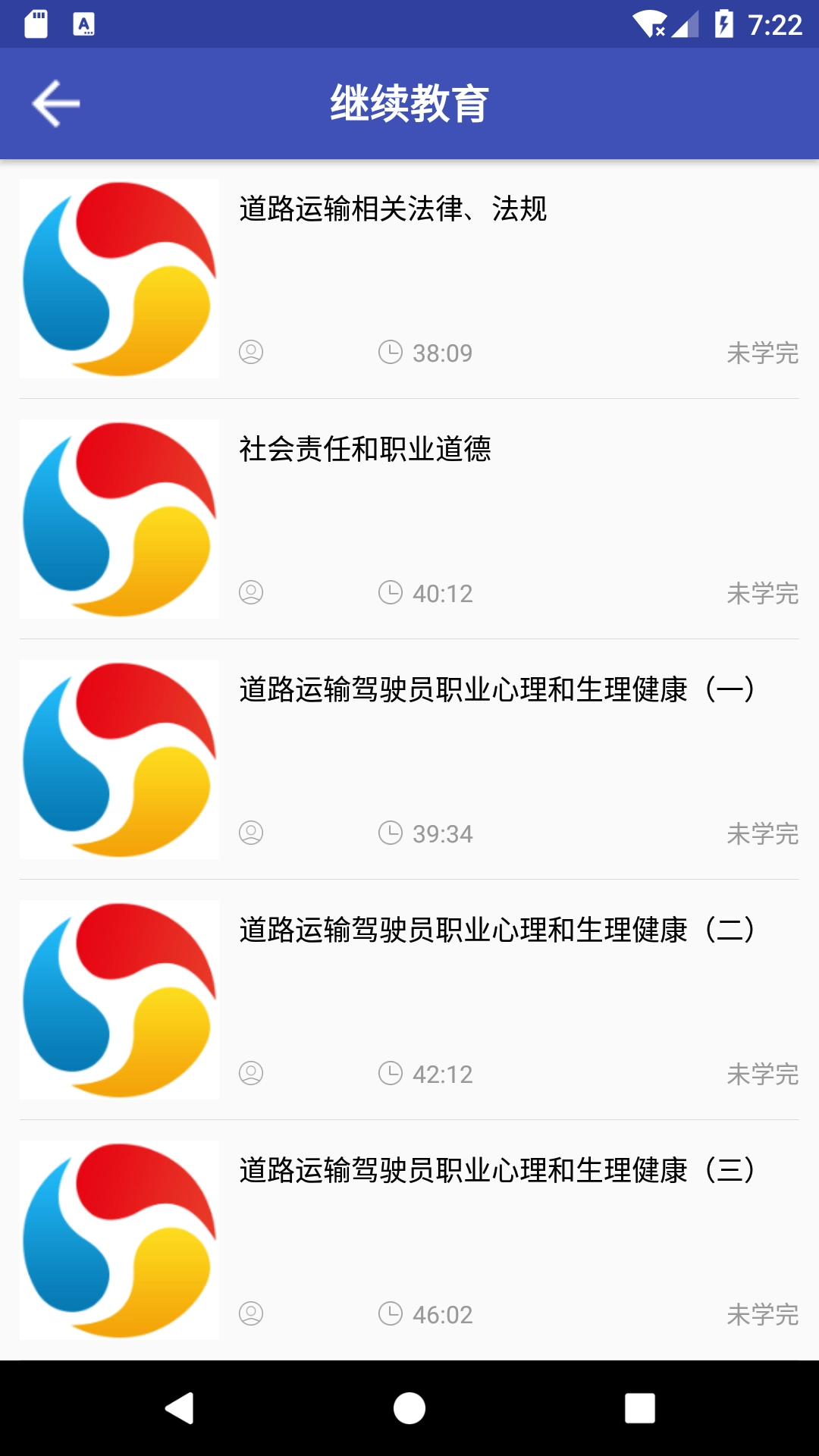Click the clock icon next to 46:02
The image size is (819, 1456).
coord(391,1313)
